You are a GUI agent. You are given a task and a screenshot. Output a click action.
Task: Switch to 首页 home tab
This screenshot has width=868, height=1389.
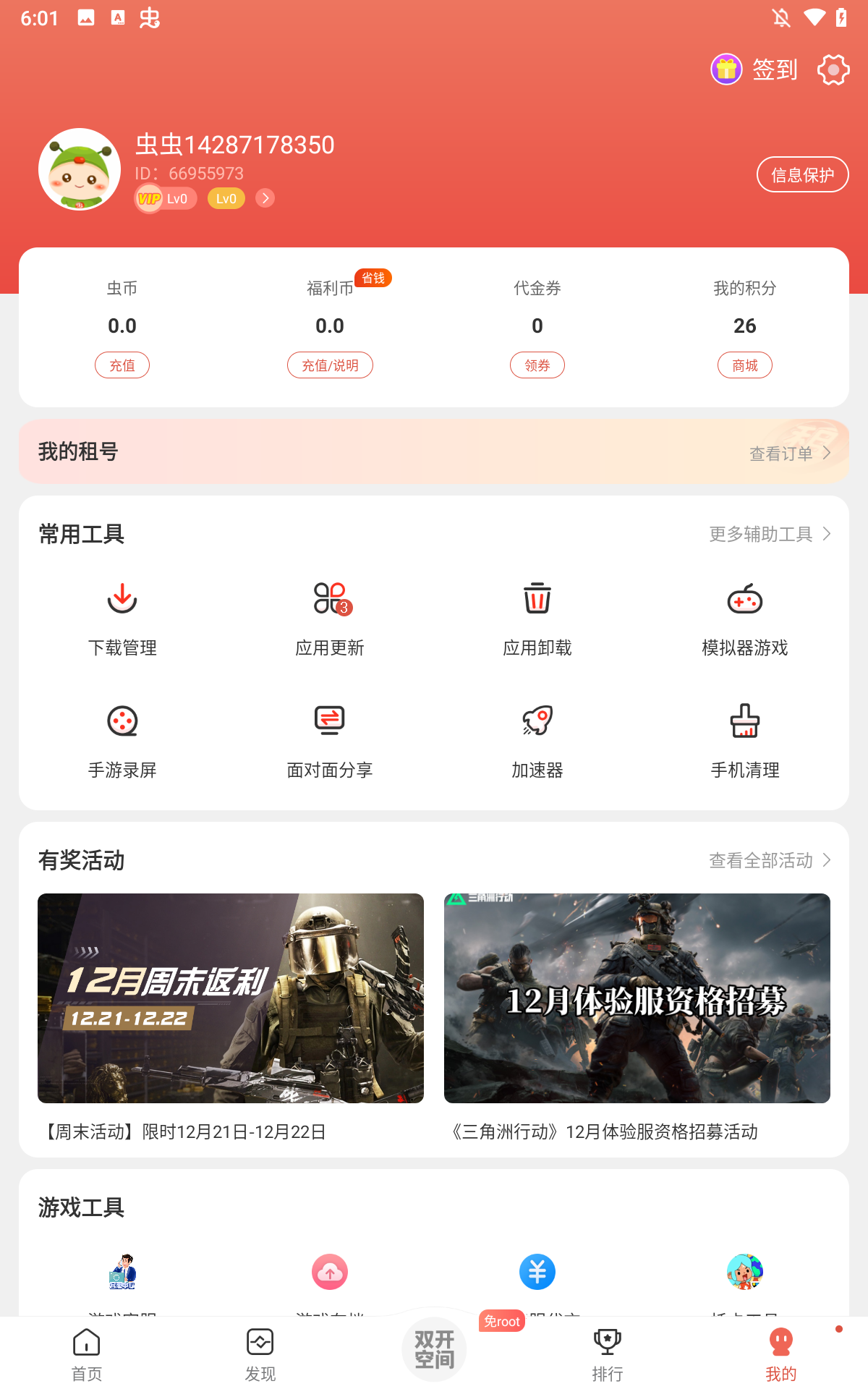click(87, 1354)
